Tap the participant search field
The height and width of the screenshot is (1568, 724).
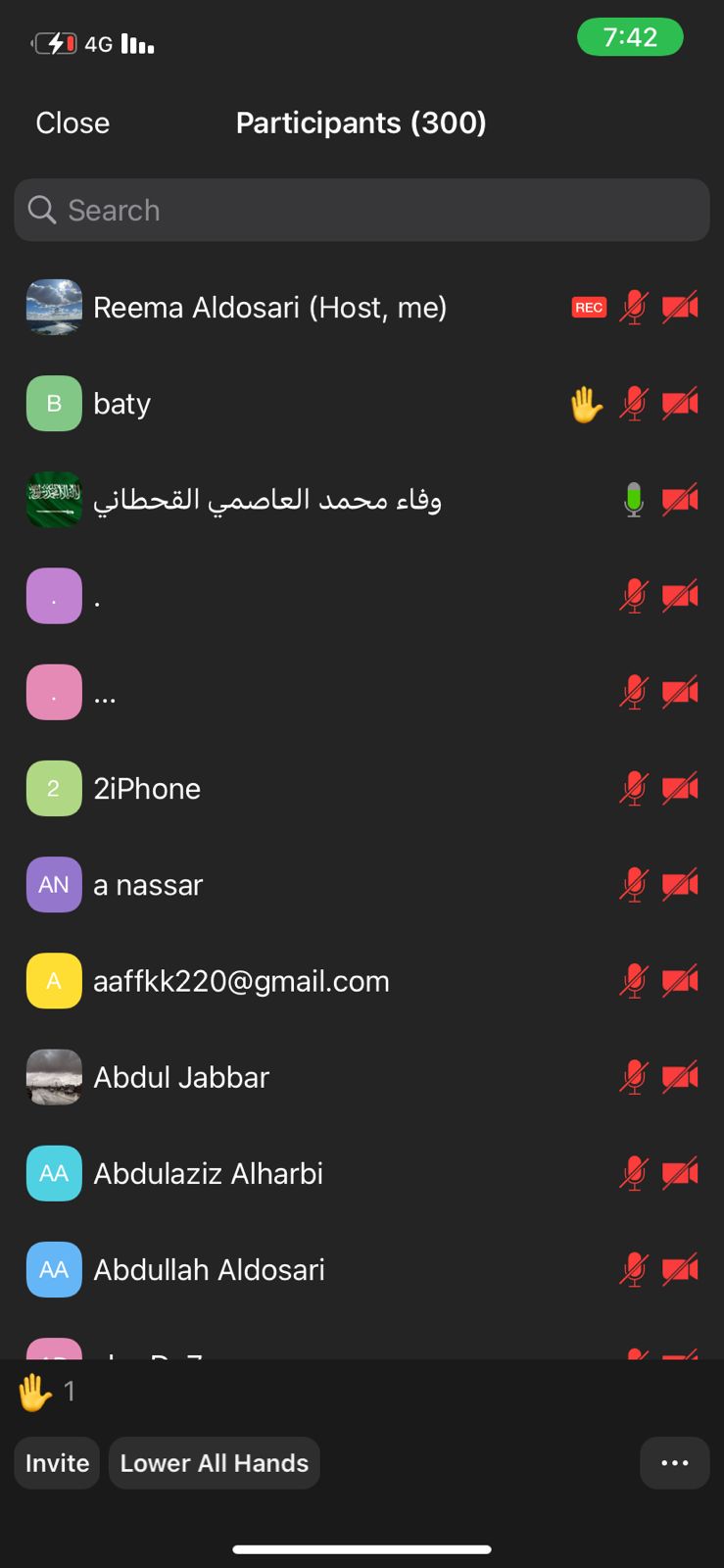(362, 210)
